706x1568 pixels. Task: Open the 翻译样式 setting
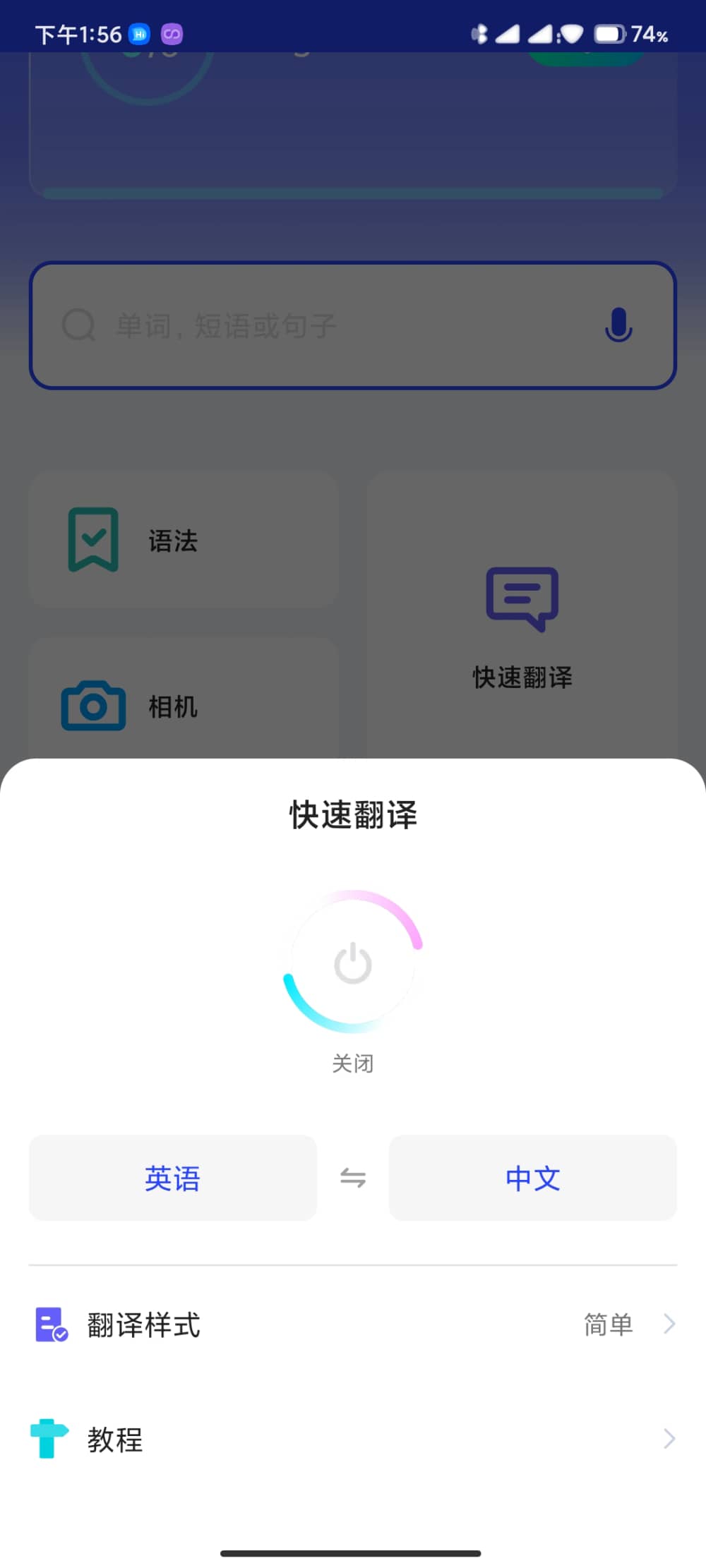[x=353, y=1325]
